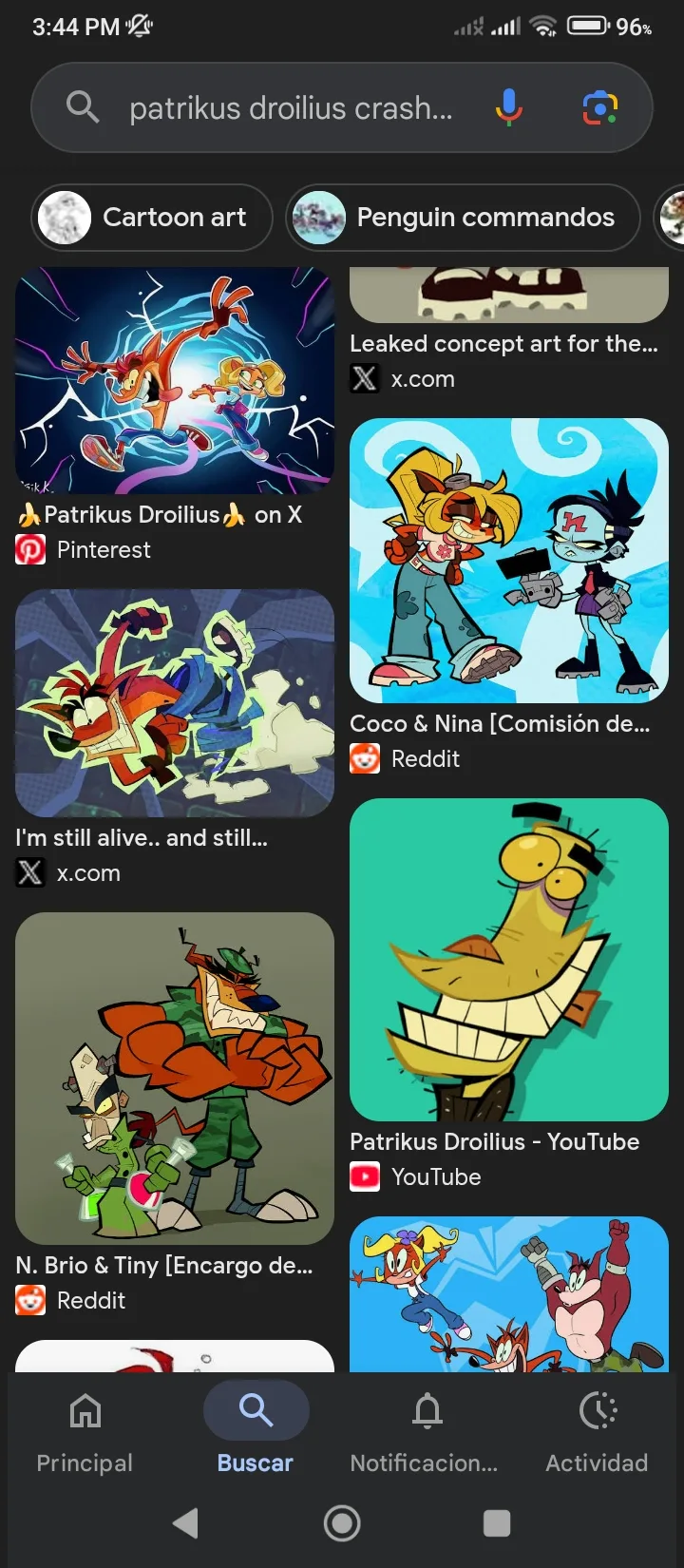Start voice search with the microphone

[x=508, y=107]
